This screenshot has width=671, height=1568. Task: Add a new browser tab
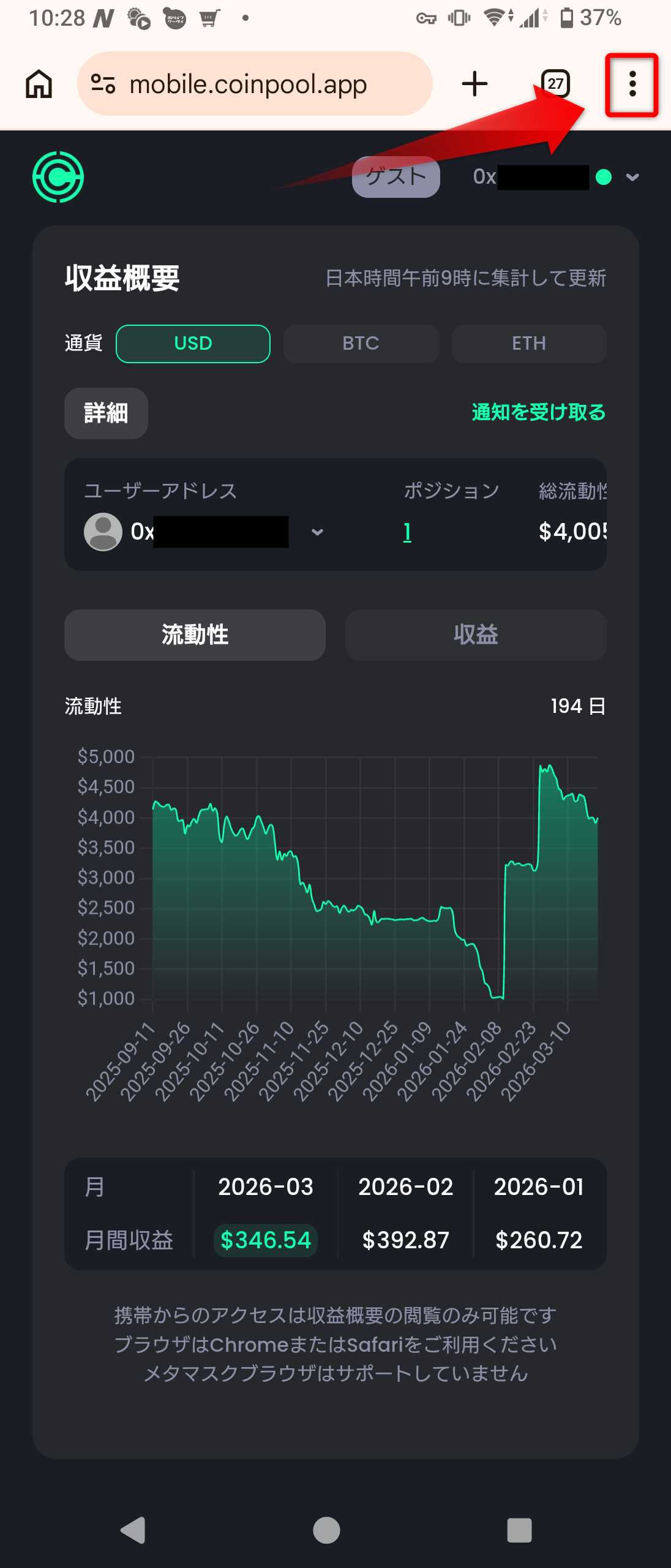point(474,84)
